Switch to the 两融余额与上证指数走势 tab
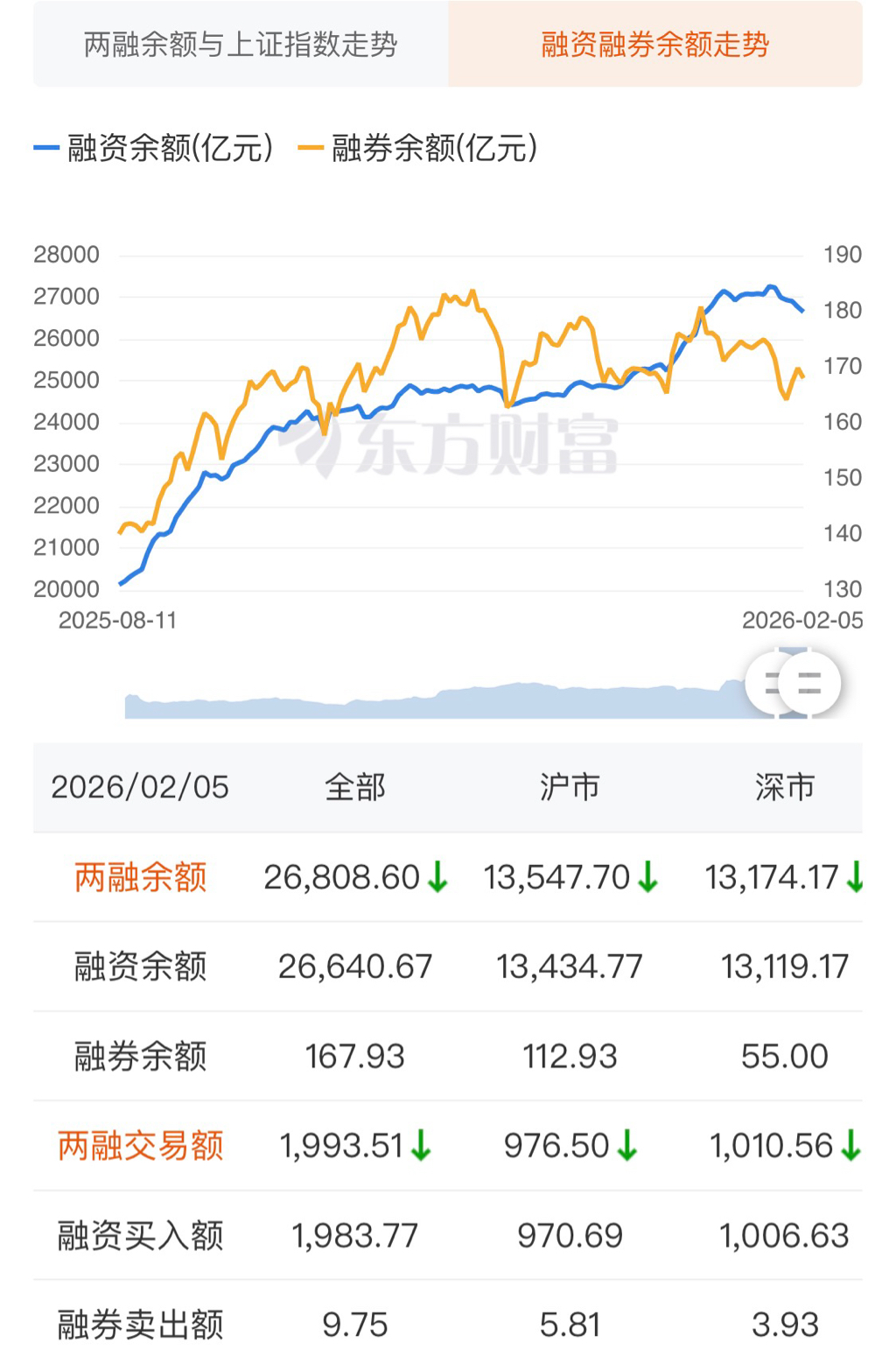 241,44
